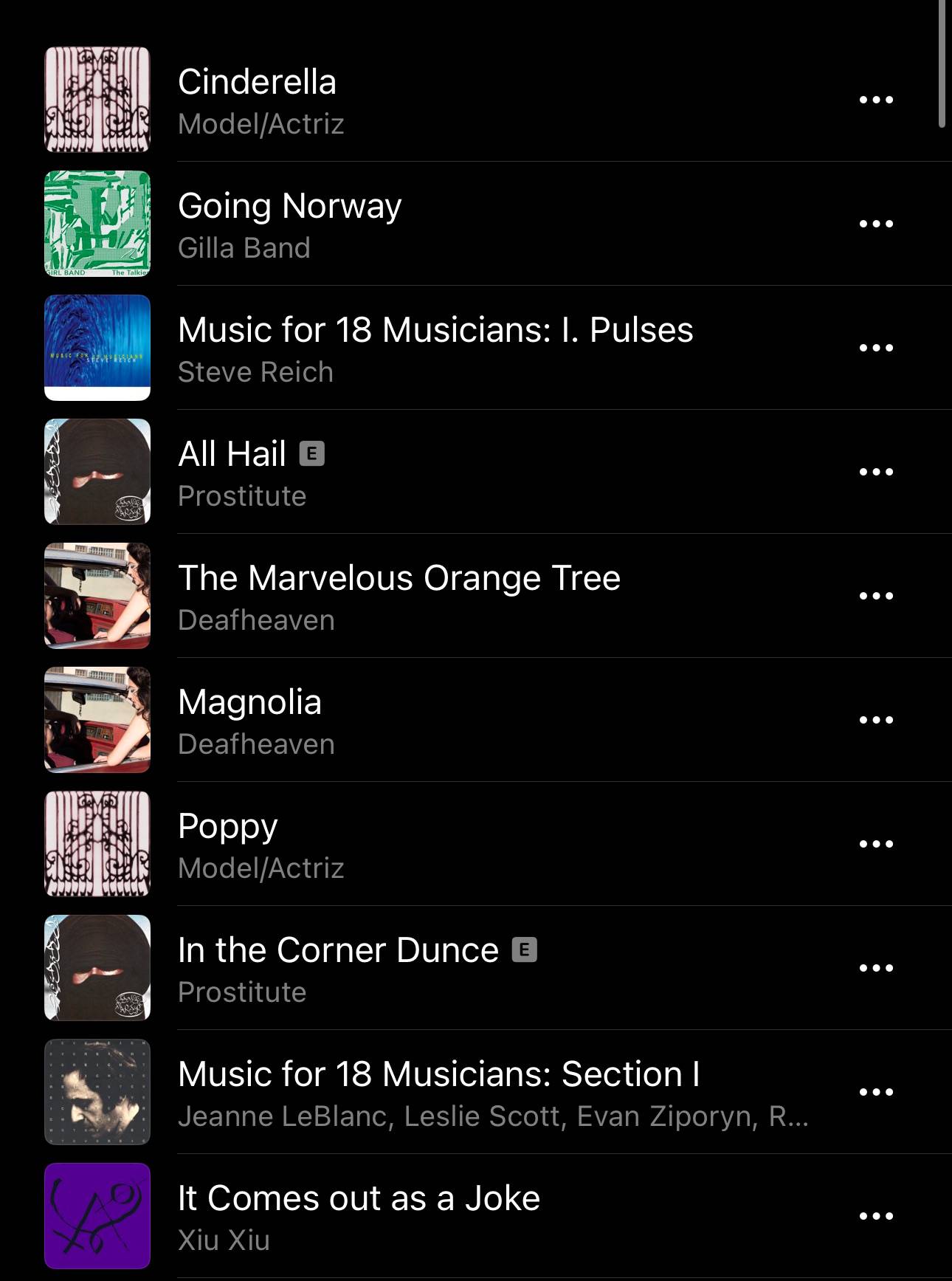The height and width of the screenshot is (1281, 952).
Task: Play All Hail by Prostitute
Action: [476, 472]
